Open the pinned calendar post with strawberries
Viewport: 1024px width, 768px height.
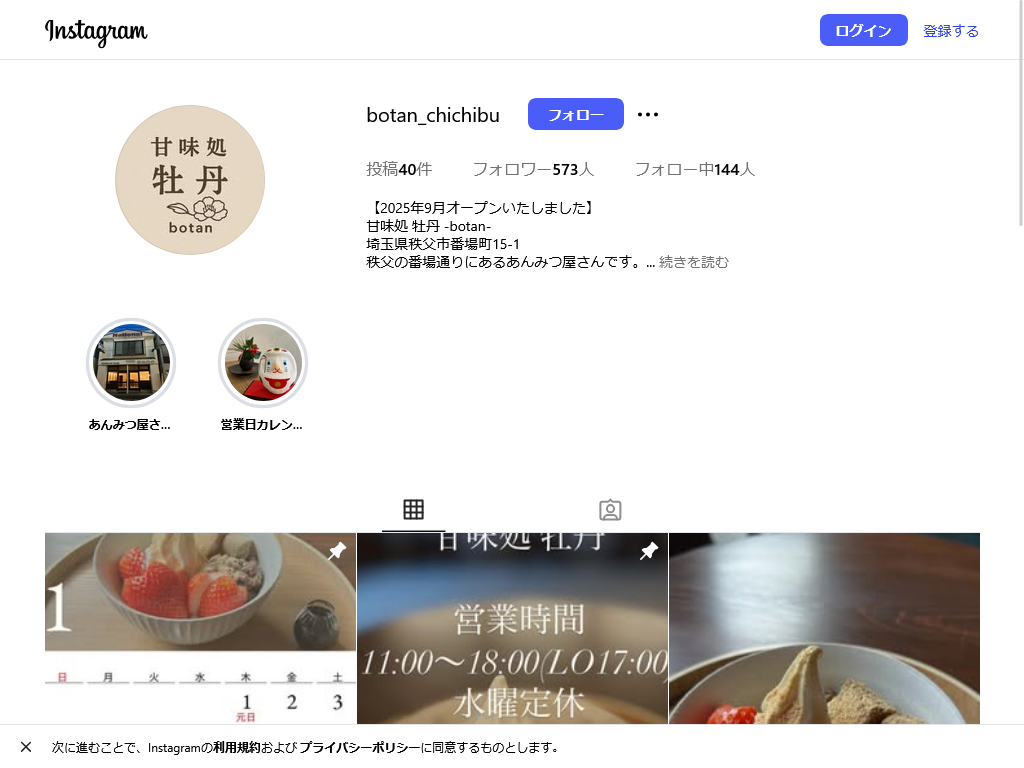coord(200,628)
